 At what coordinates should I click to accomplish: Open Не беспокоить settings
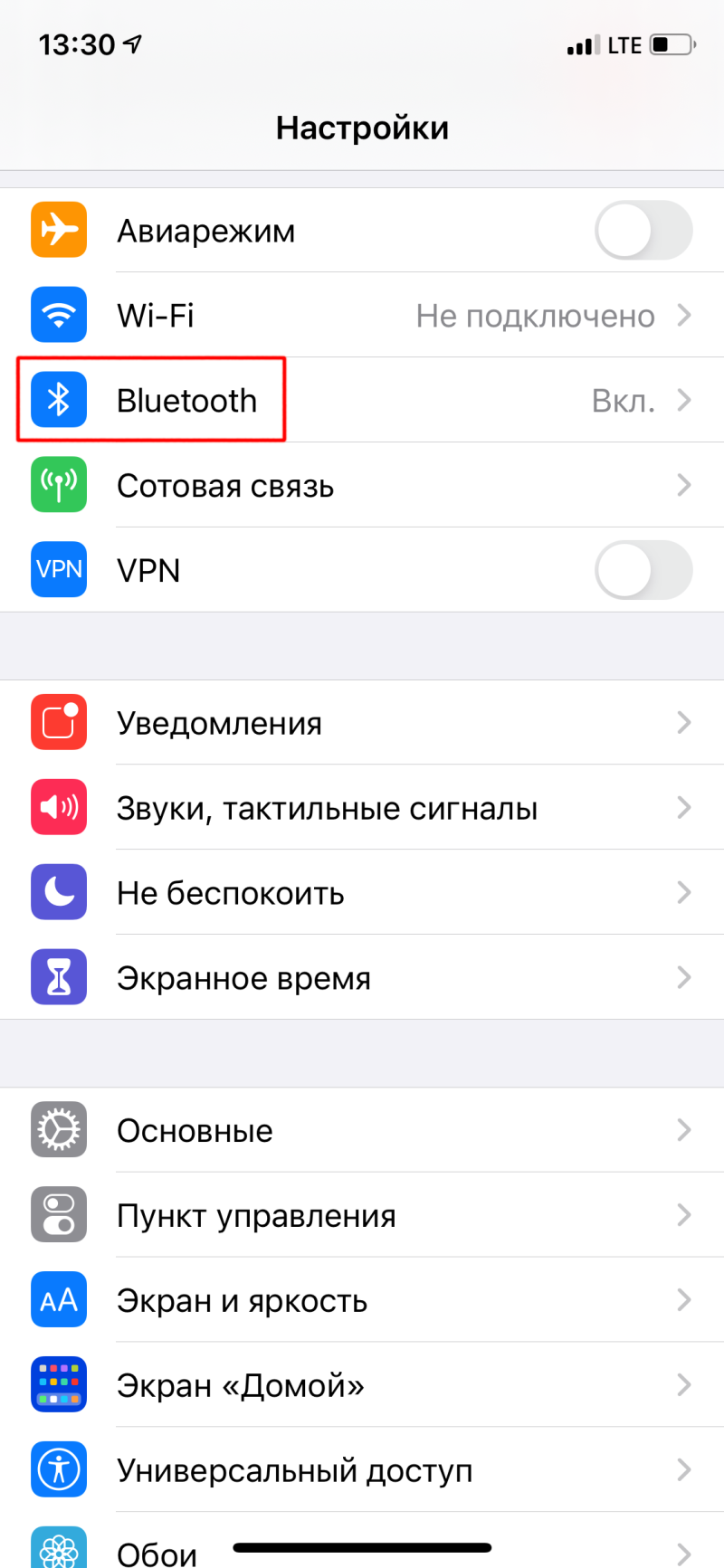(x=362, y=892)
